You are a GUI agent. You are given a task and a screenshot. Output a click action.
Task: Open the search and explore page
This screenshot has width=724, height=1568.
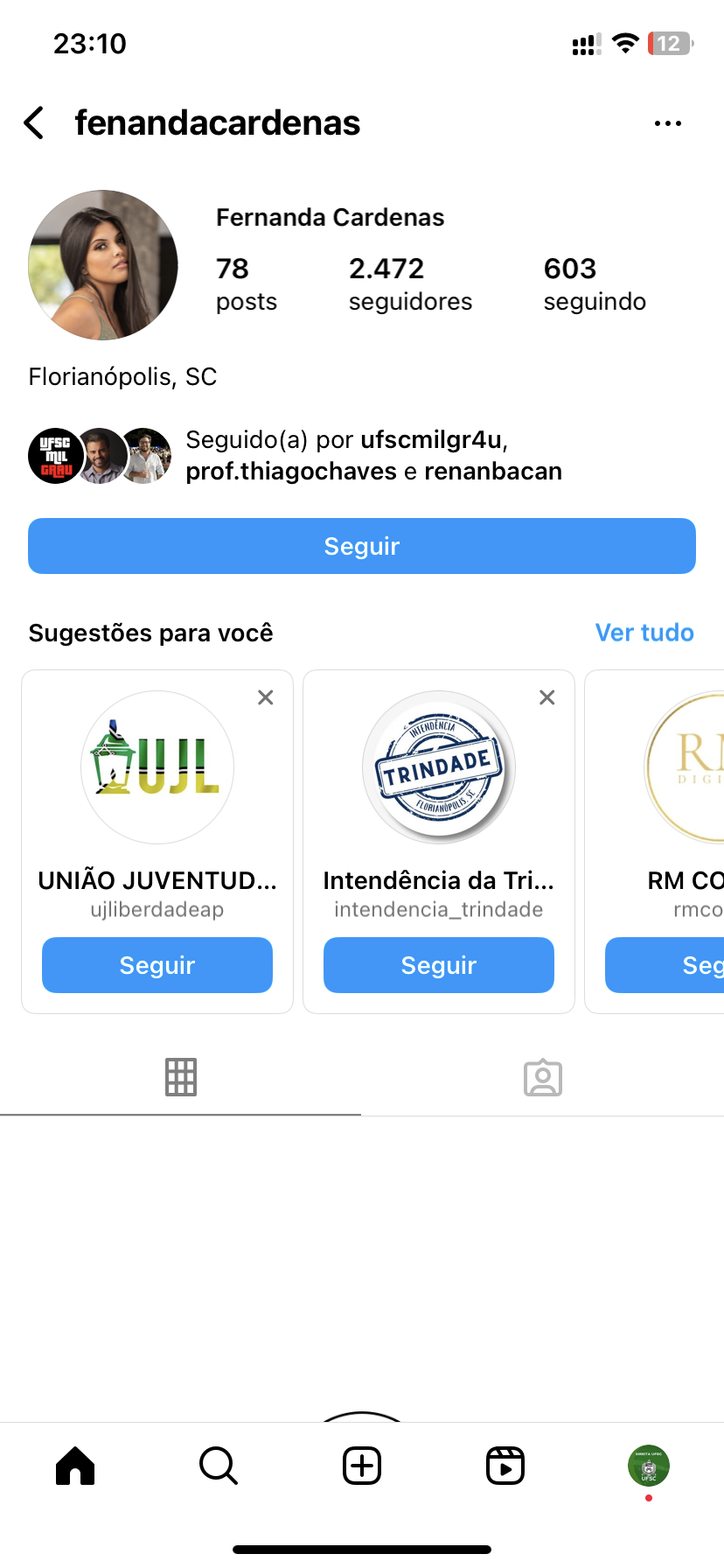(x=219, y=1466)
